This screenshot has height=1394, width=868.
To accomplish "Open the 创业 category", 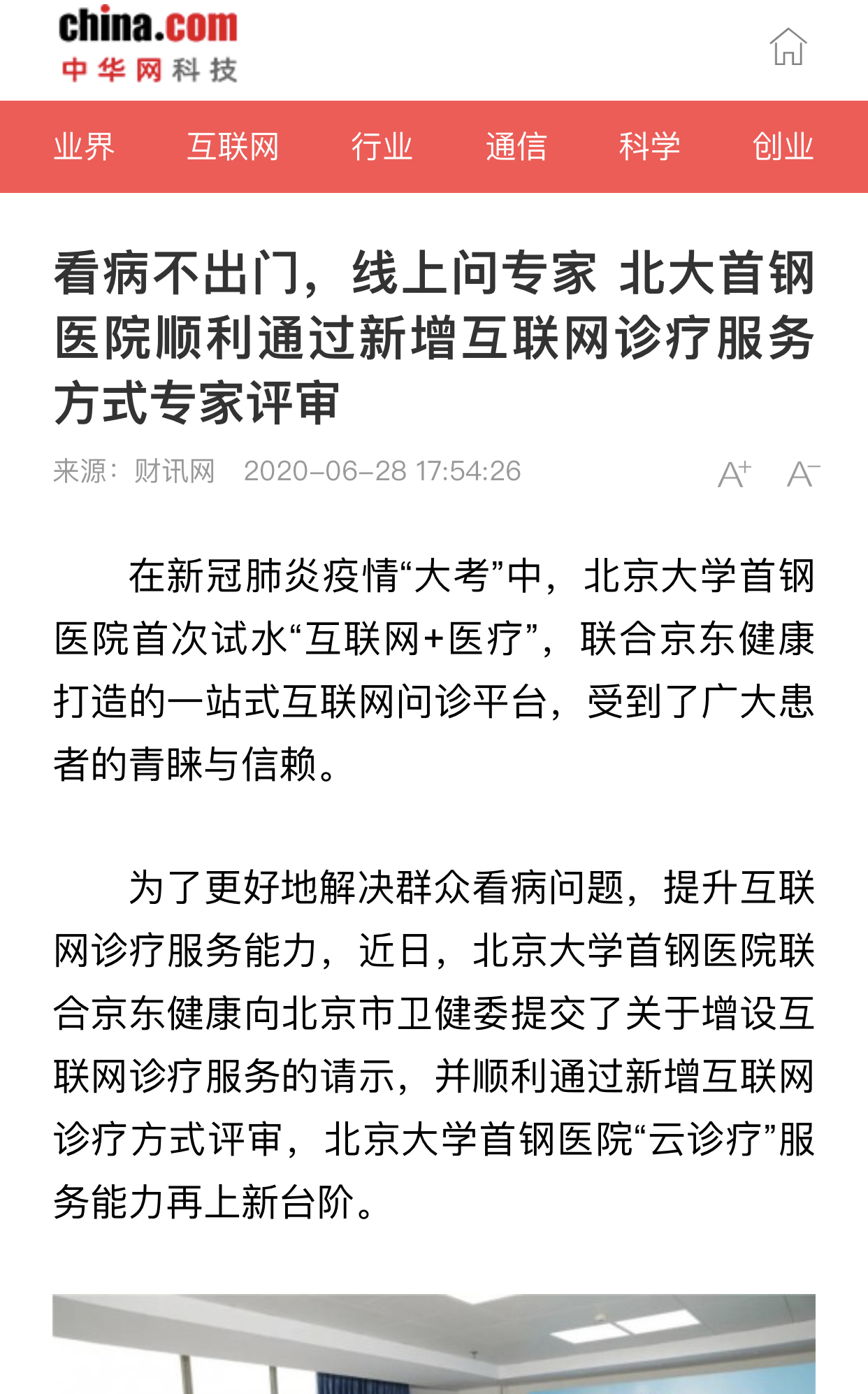I will click(783, 147).
